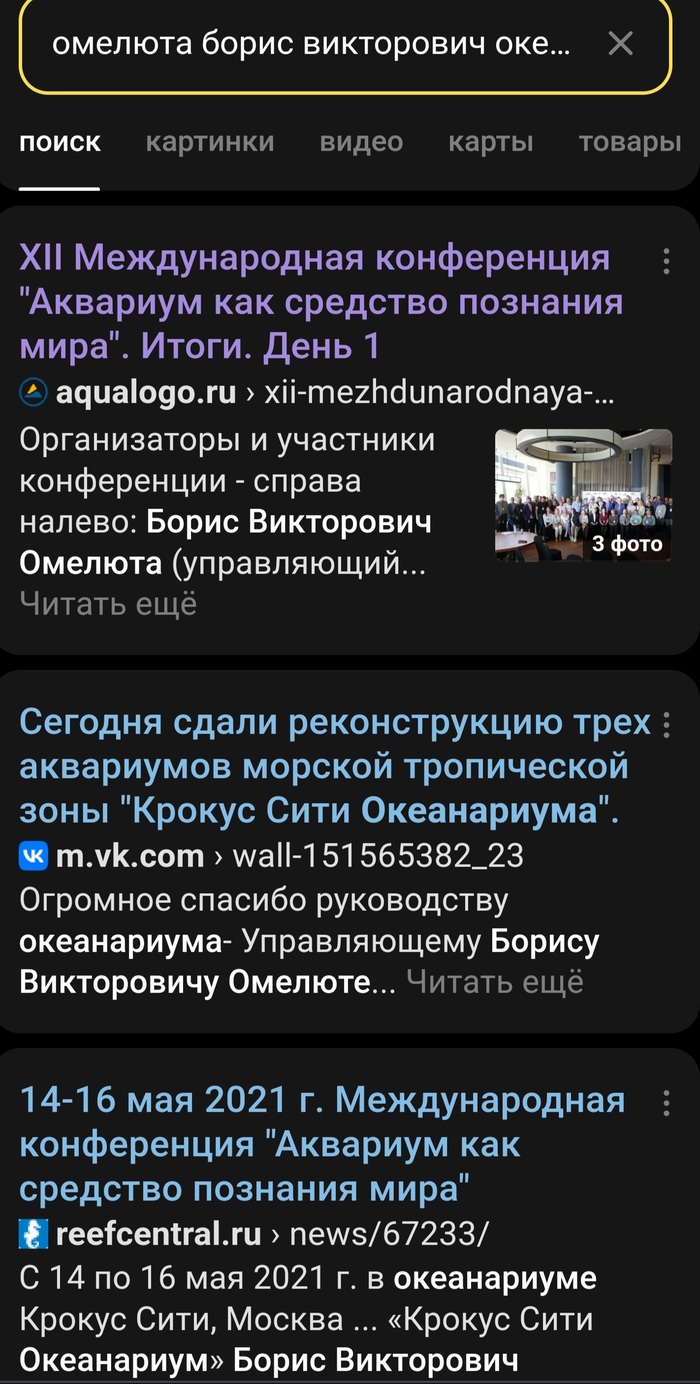Switch to the картинки tab

[210, 142]
